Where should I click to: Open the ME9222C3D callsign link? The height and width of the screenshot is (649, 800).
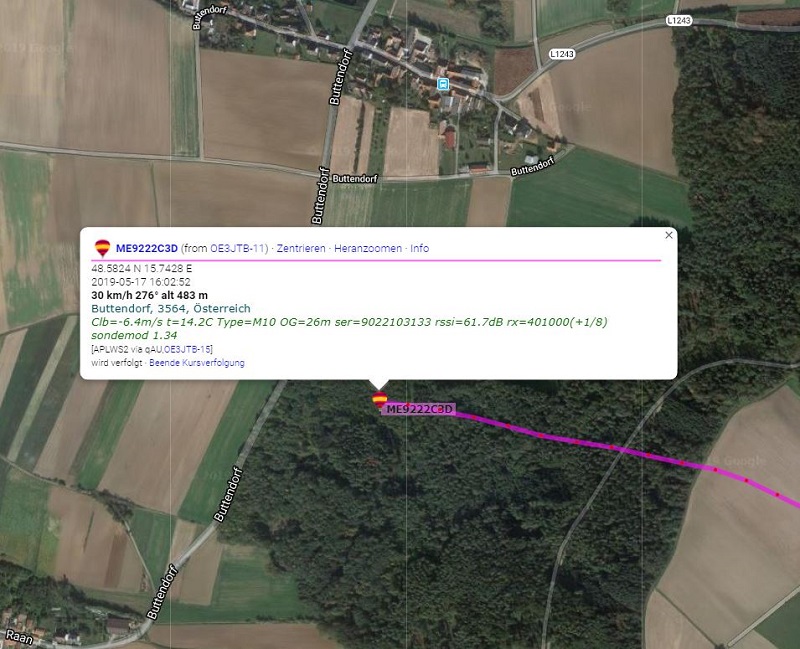click(146, 248)
